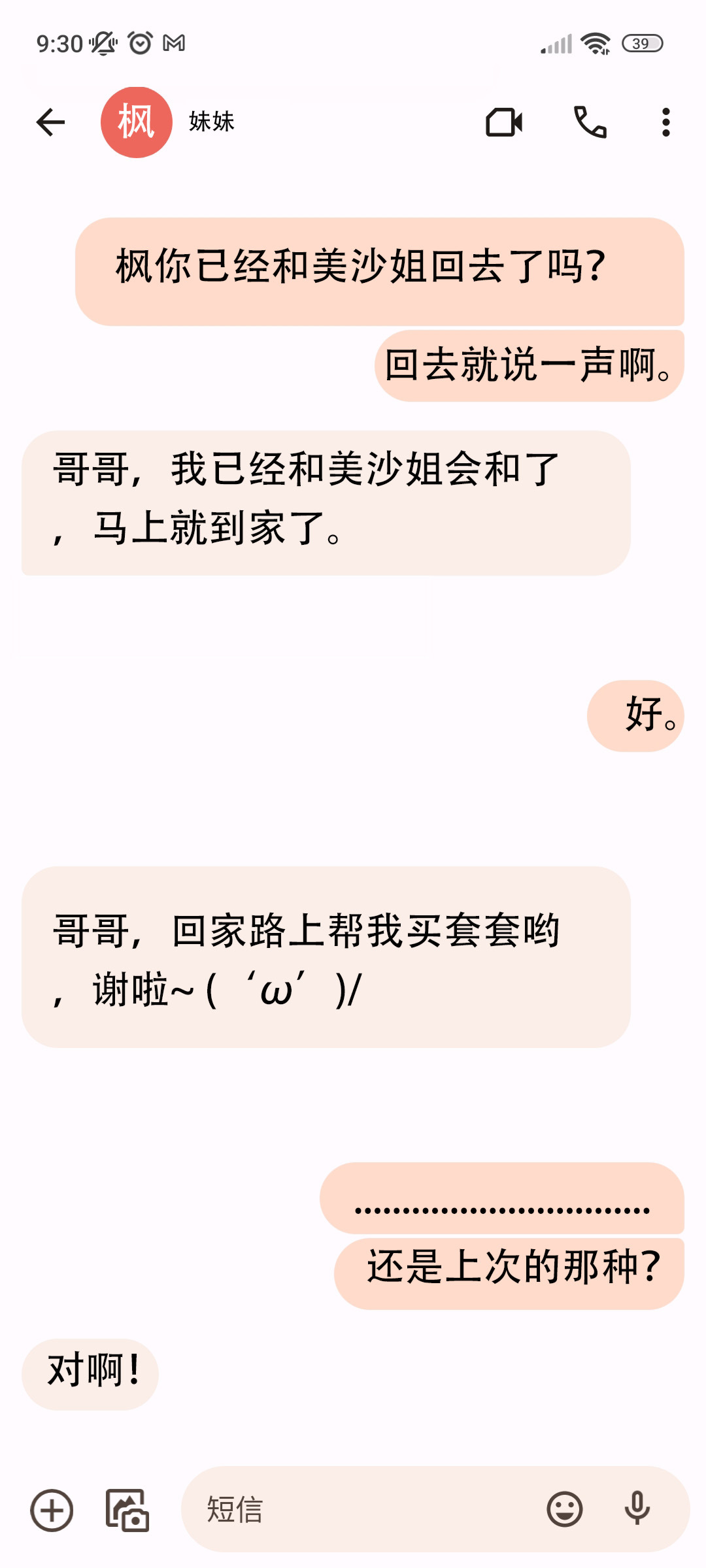Open the emoji picker
Image resolution: width=706 pixels, height=1568 pixels.
[564, 1510]
